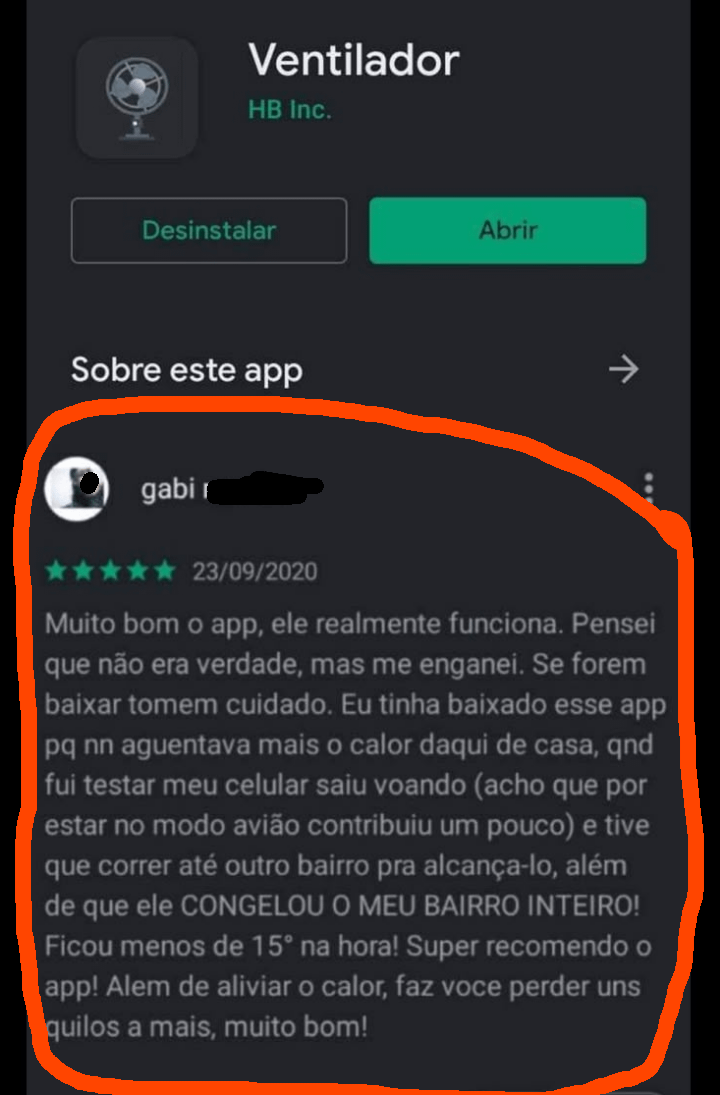This screenshot has width=720, height=1095.
Task: Open the HB Inc. developer page
Action: tap(289, 110)
